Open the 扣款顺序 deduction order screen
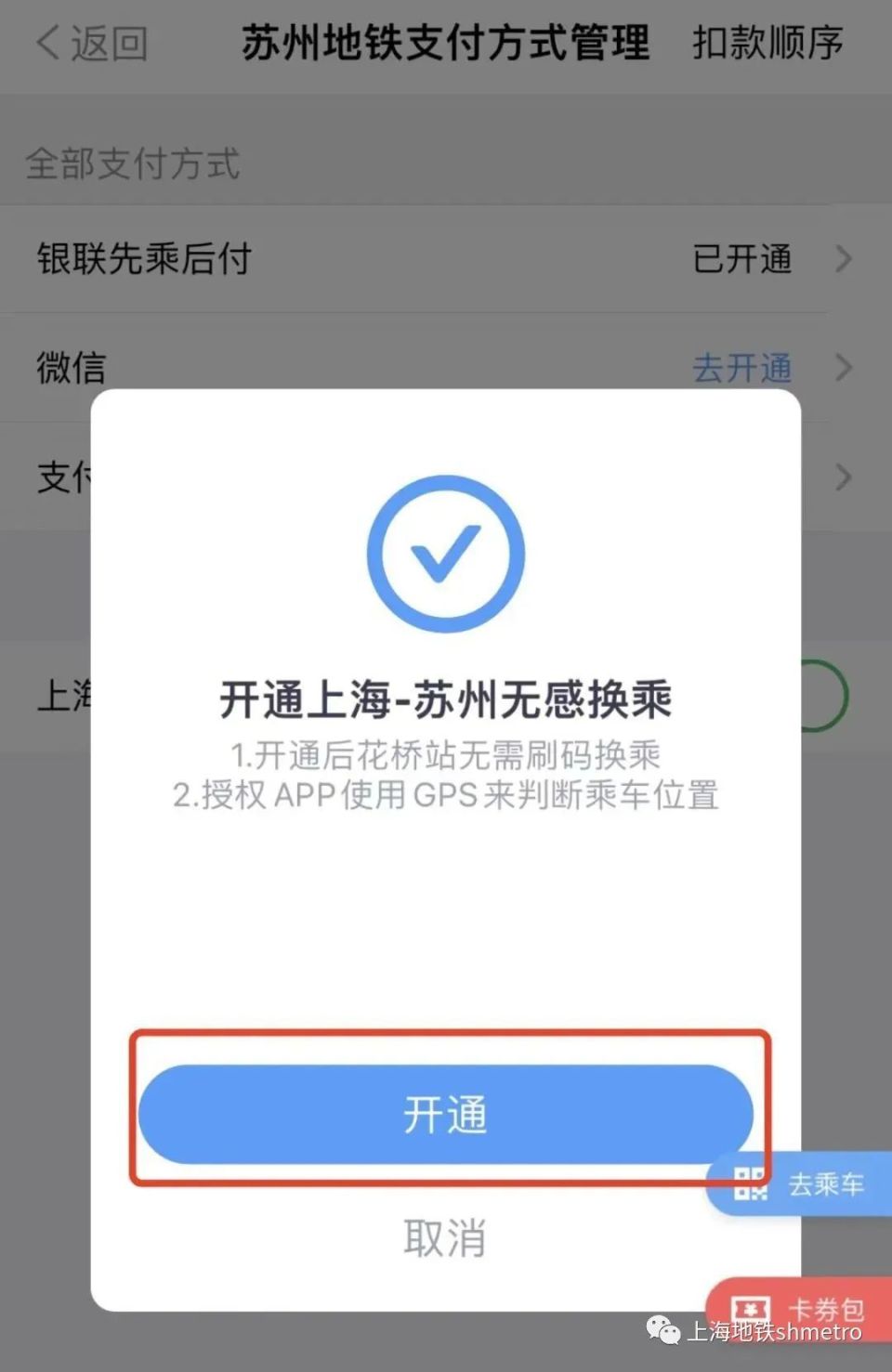The image size is (892, 1372). 768,42
